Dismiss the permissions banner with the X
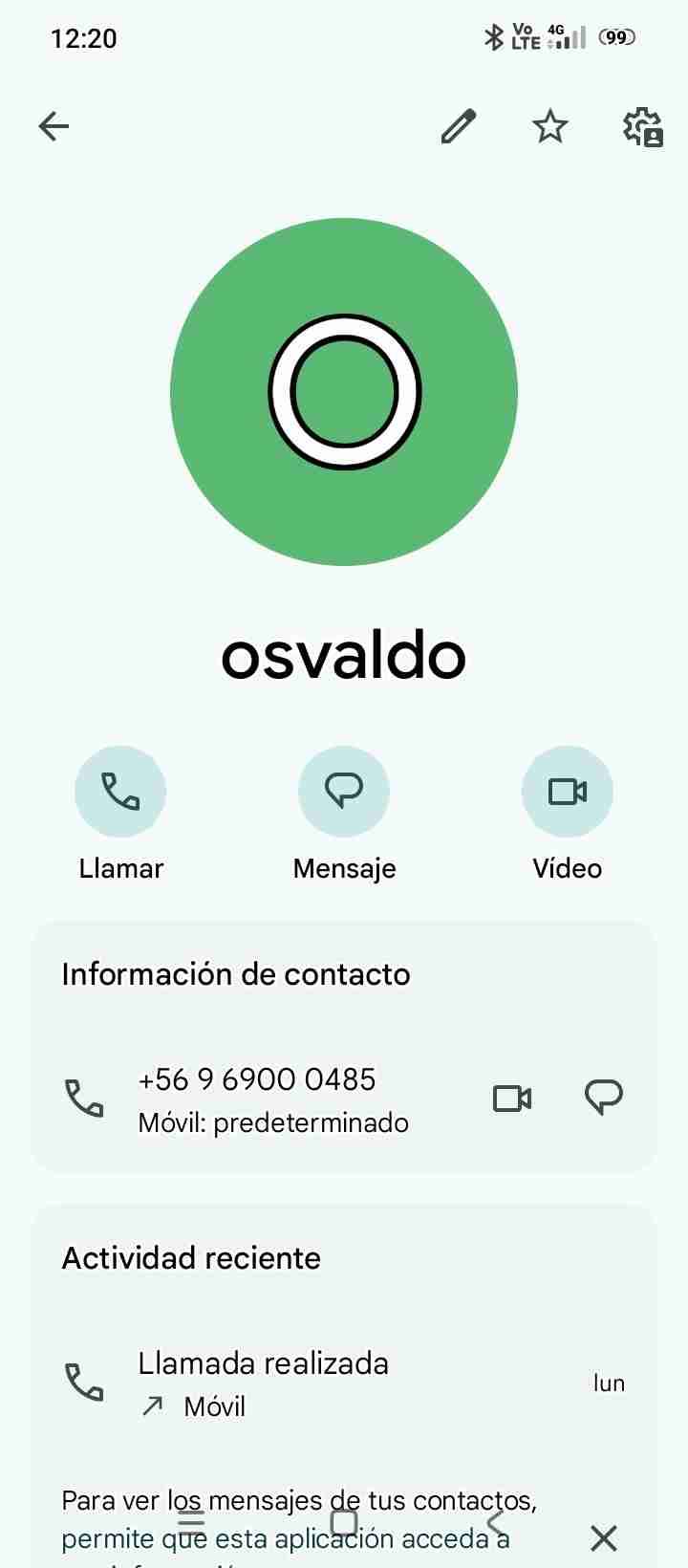This screenshot has width=688, height=1568. (x=603, y=1538)
